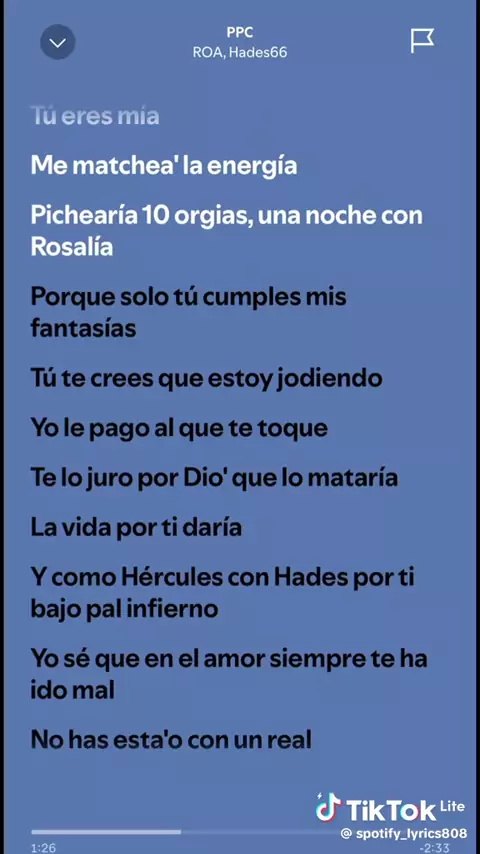Screen dimensions: 480x854
Task: Jump to the lyric line "Yo le pago al que te toque"
Action: 179,429
